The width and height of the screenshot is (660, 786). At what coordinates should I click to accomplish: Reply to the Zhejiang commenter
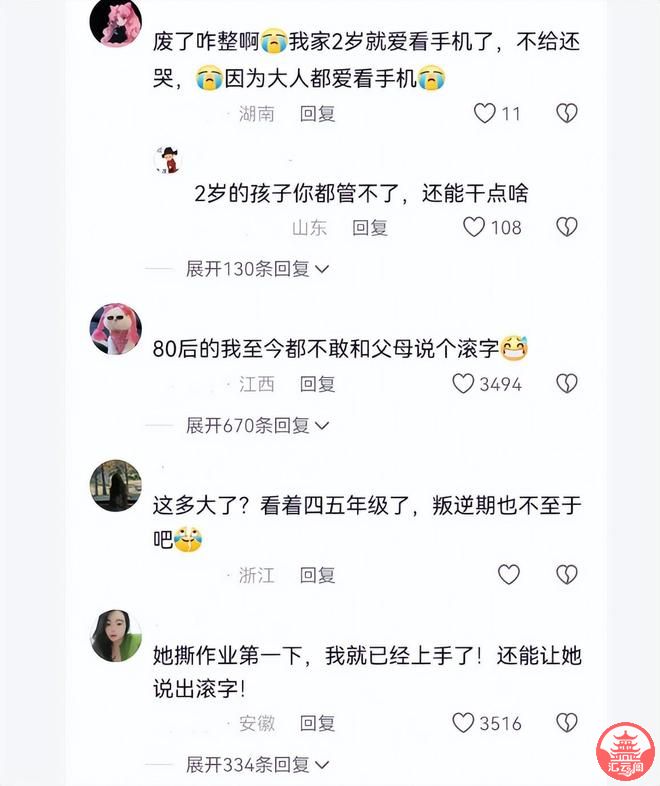317,575
